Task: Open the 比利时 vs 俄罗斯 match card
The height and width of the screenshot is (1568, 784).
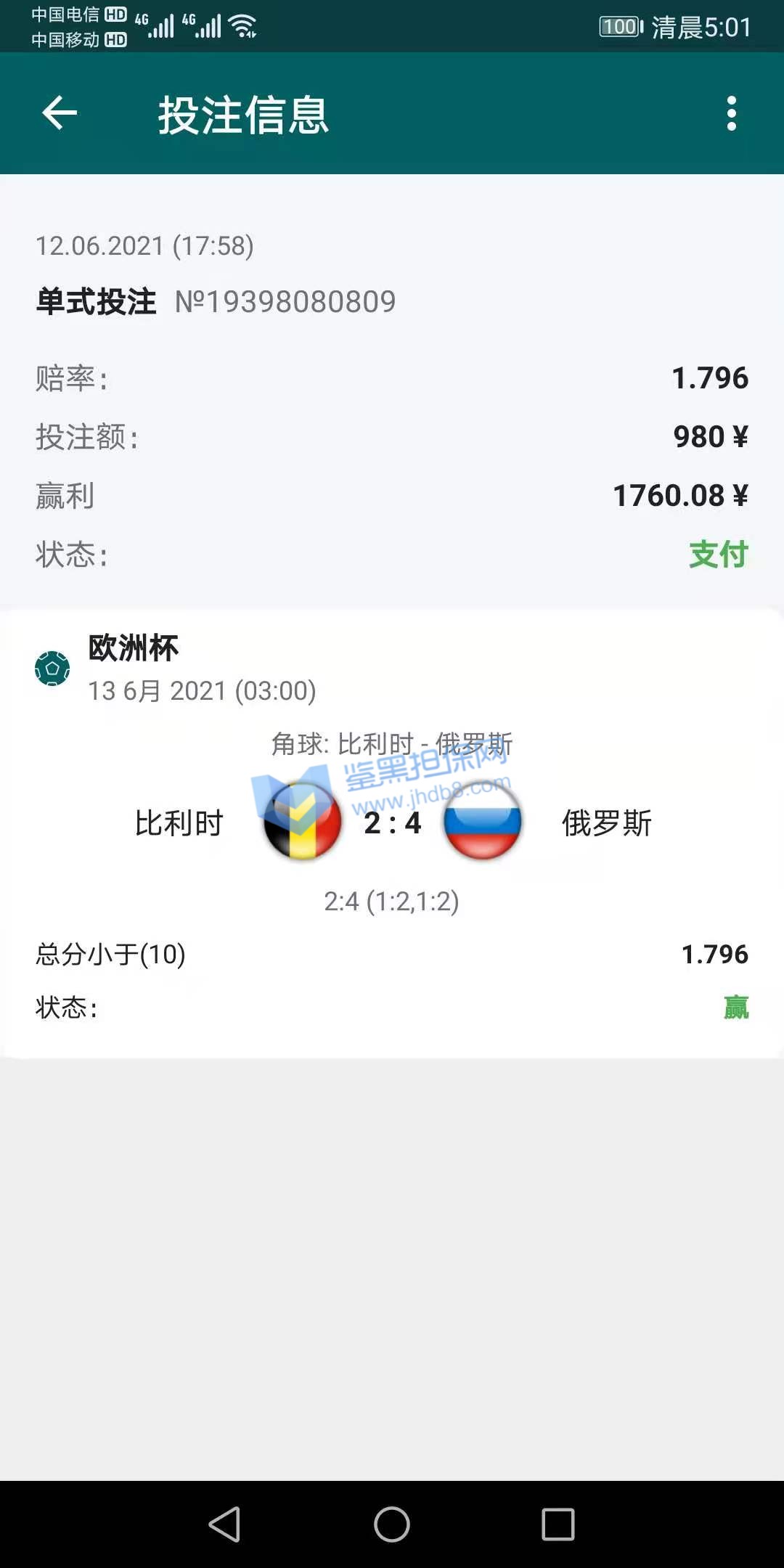Action: pos(392,824)
